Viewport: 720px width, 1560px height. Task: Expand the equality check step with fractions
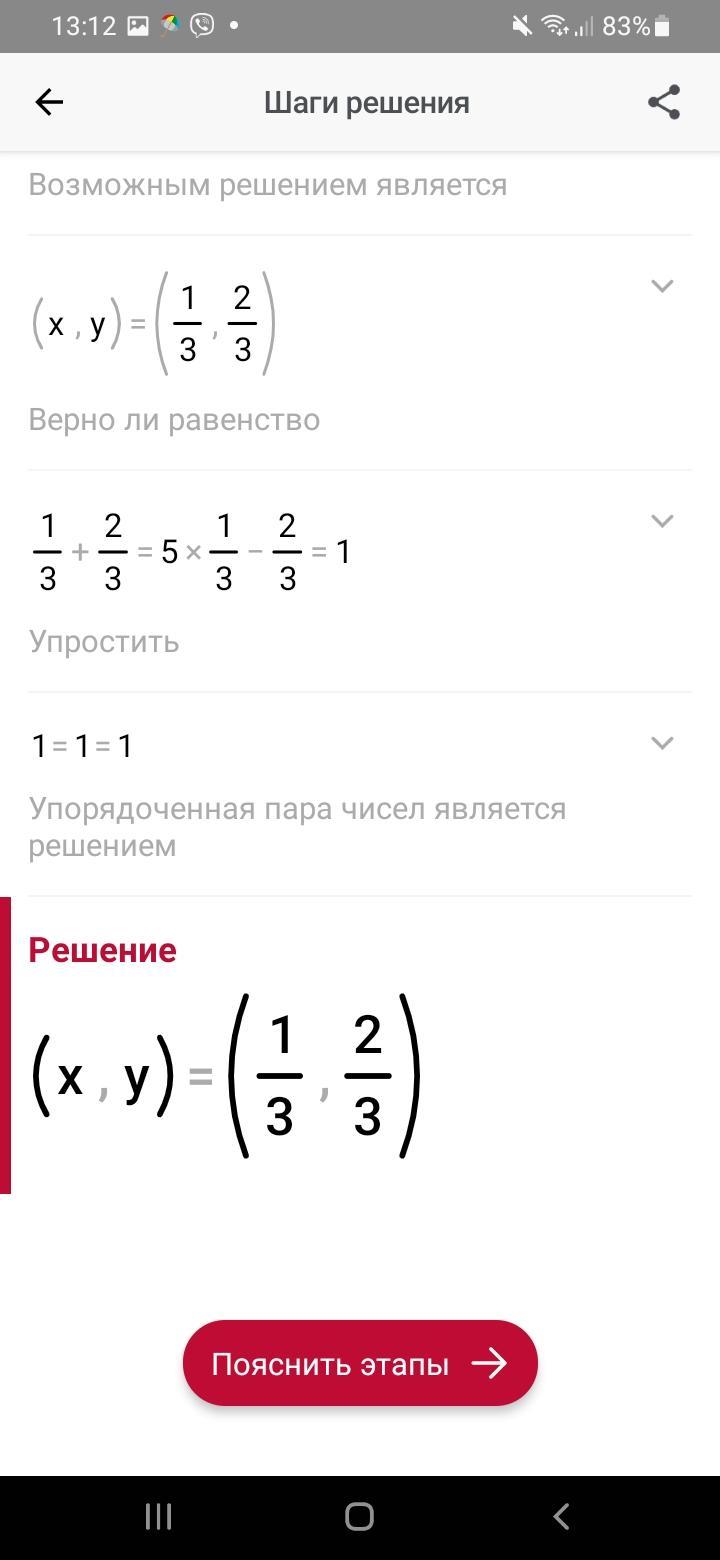(x=662, y=521)
